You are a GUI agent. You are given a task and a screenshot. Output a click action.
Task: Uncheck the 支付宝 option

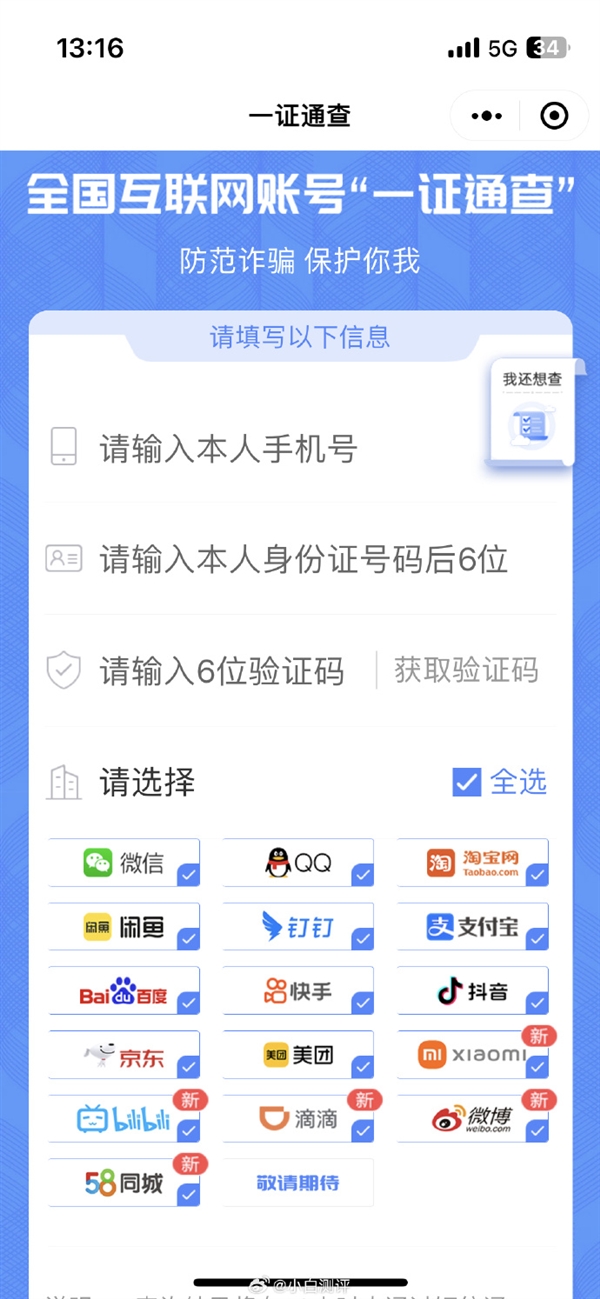[473, 927]
